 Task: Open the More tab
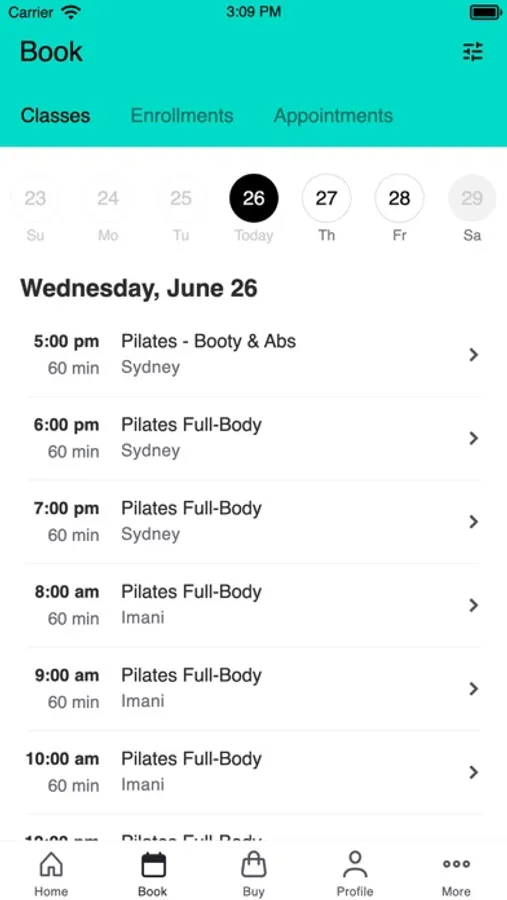coord(456,873)
